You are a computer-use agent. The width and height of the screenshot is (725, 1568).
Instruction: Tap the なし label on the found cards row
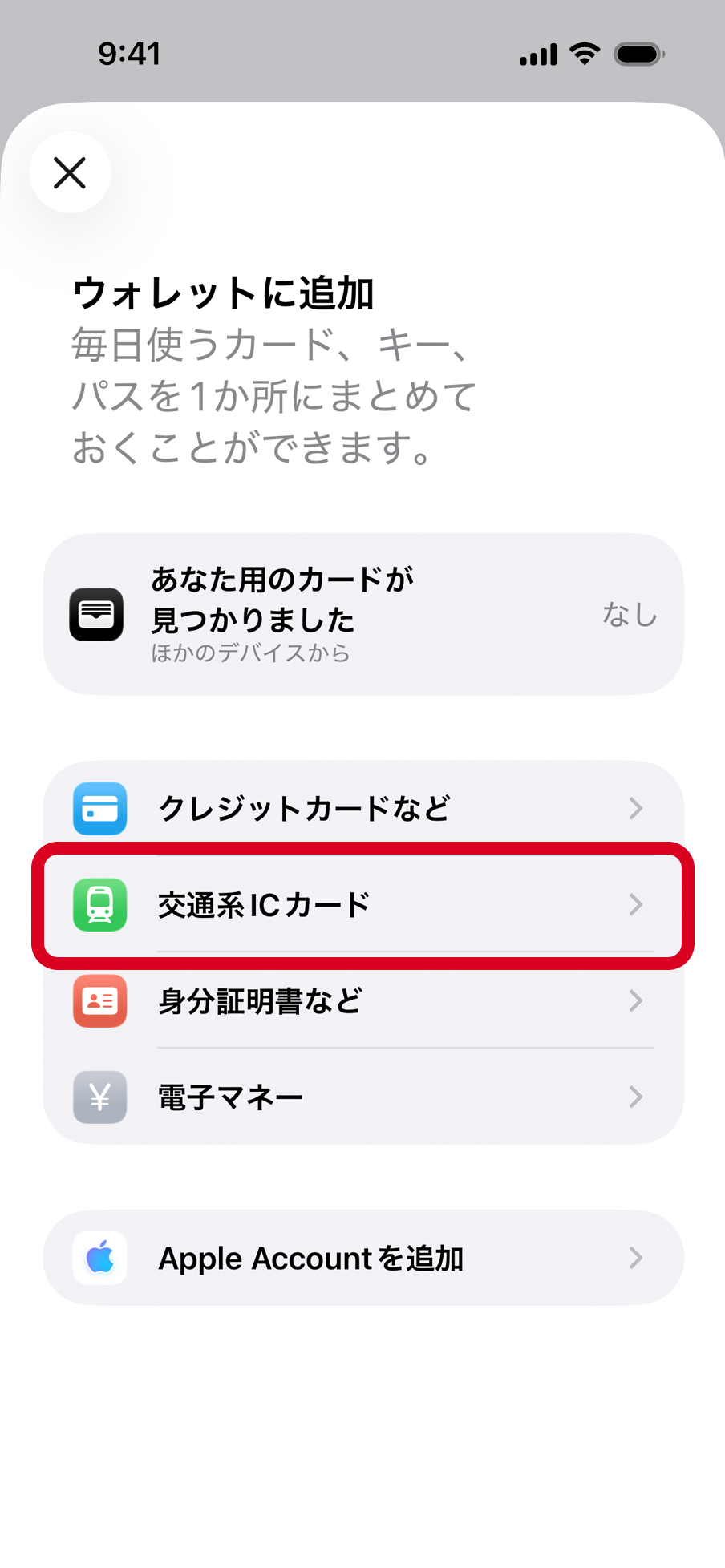[630, 615]
